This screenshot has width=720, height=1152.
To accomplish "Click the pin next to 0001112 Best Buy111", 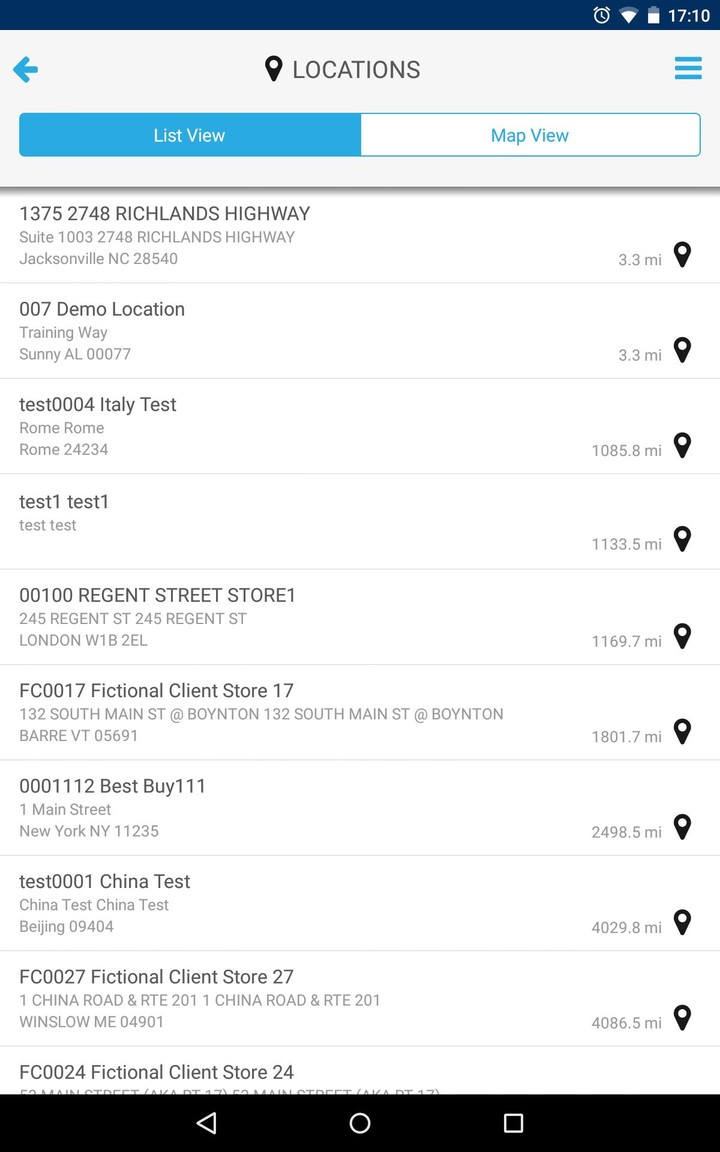I will click(x=683, y=827).
